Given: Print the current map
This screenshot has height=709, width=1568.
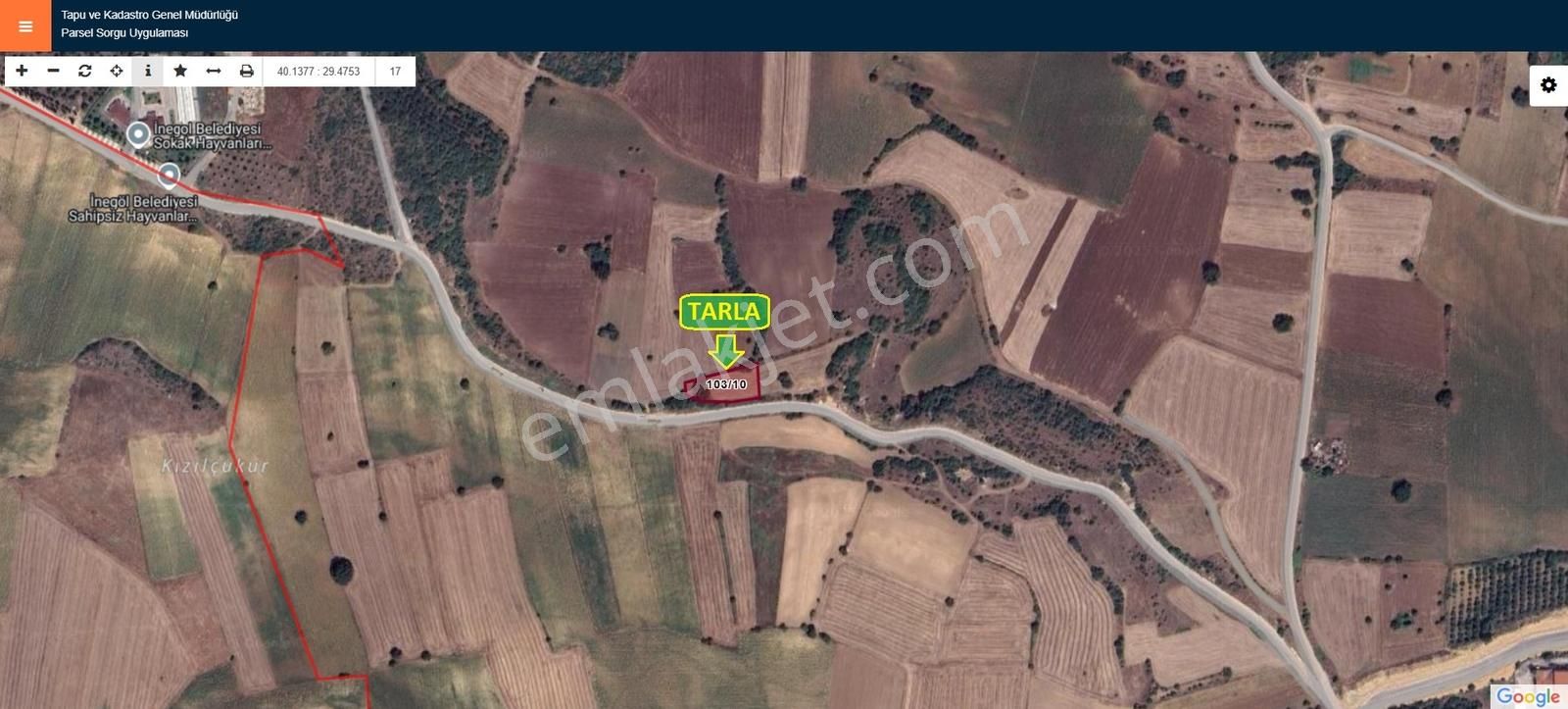Looking at the screenshot, I should point(246,71).
